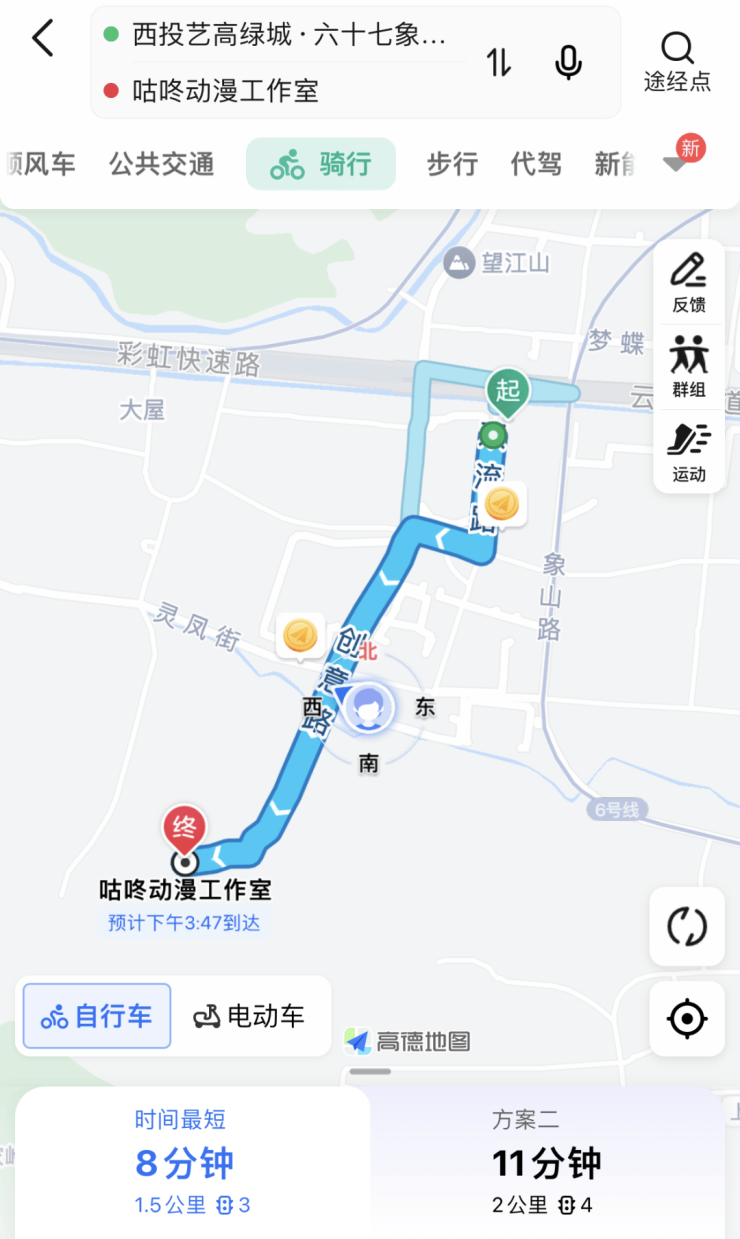Switch to the 公共交通 tab
Screen dimensions: 740x1239
[162, 164]
